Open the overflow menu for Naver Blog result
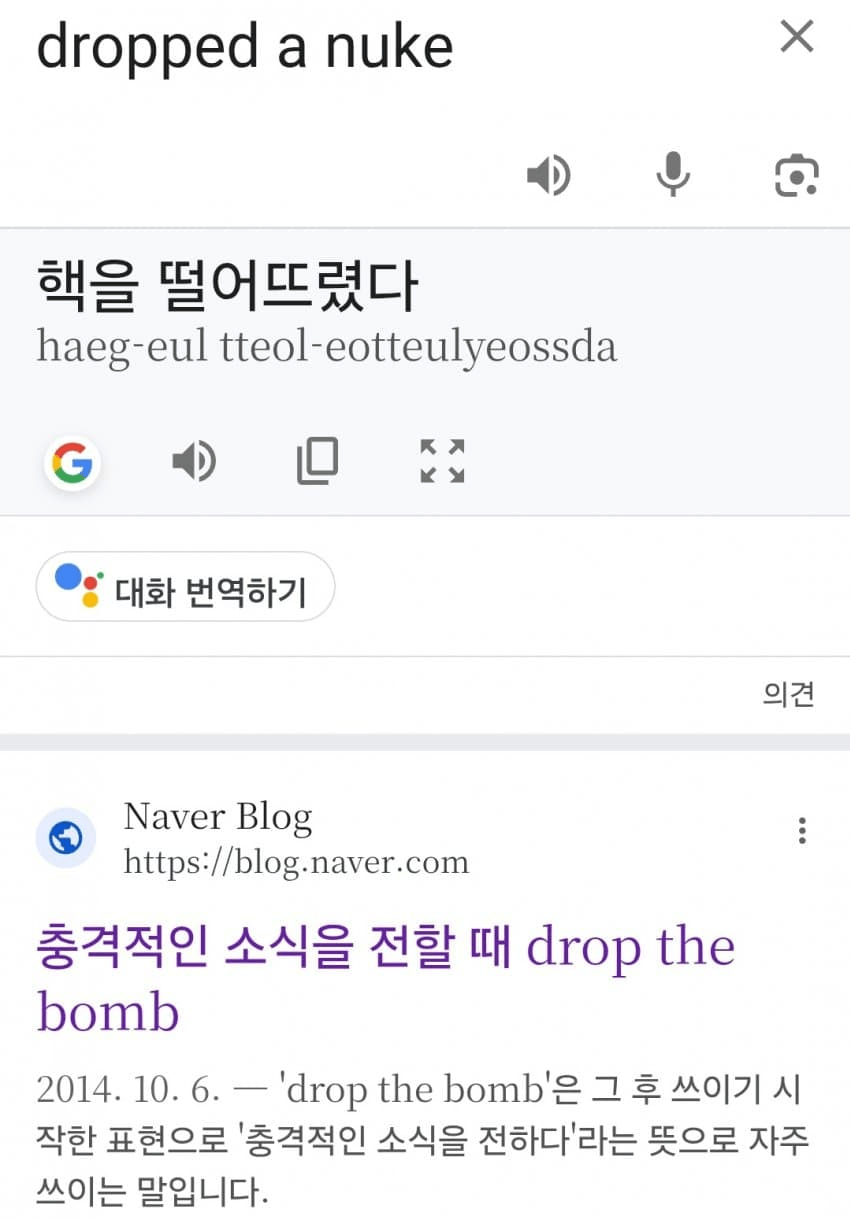Screen dimensions: 850x1220 pos(801,831)
